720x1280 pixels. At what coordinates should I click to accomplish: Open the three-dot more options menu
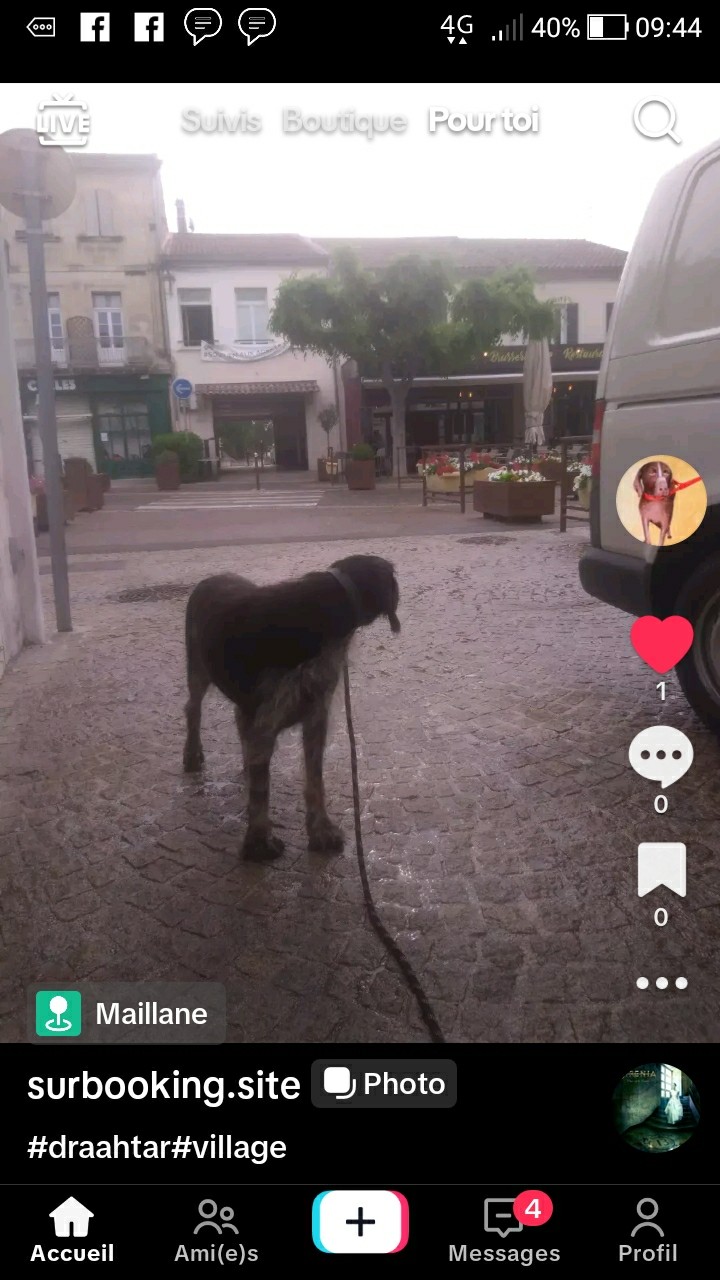661,983
